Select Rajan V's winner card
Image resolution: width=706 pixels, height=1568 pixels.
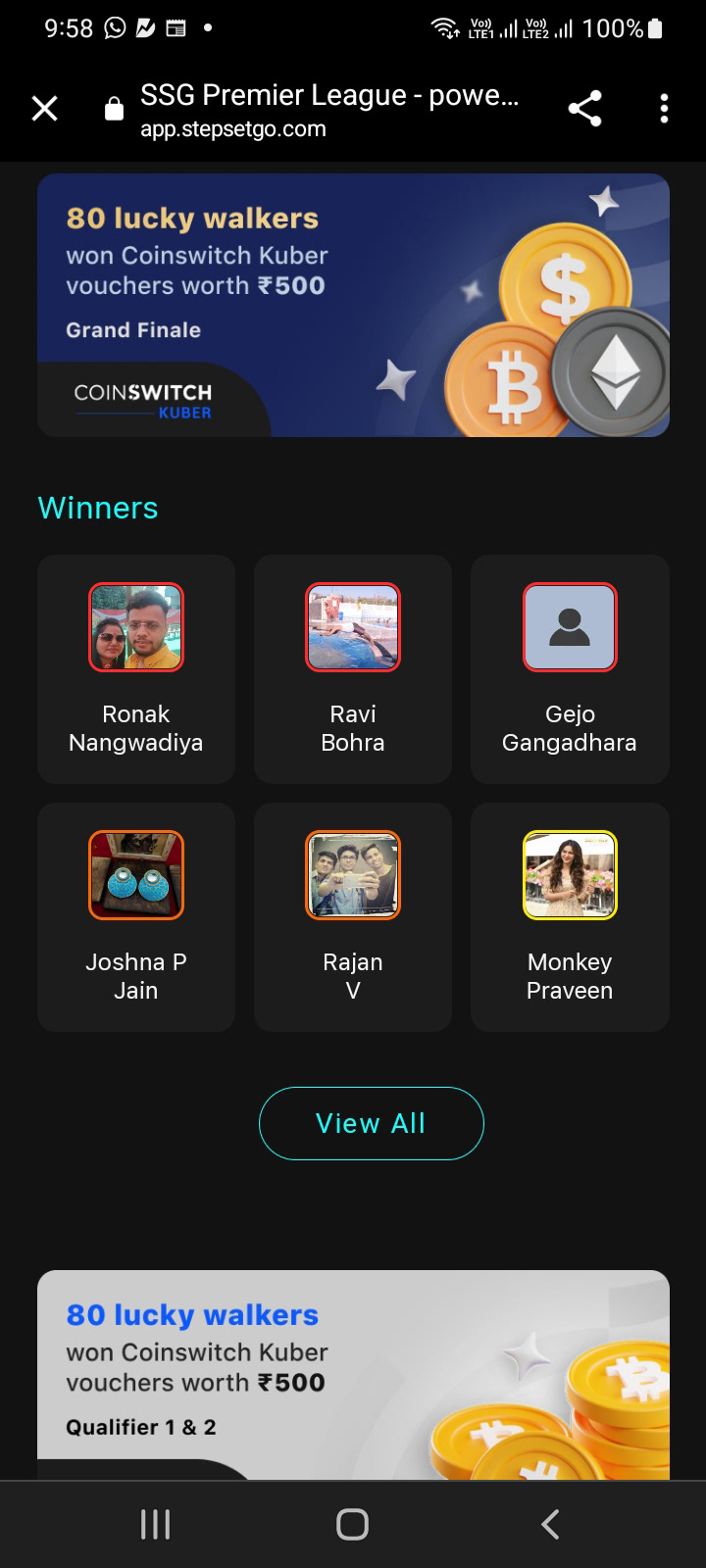tap(353, 917)
